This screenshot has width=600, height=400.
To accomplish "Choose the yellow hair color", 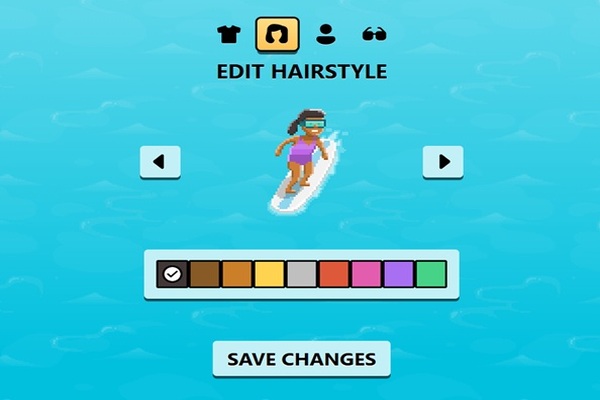I will tap(269, 274).
